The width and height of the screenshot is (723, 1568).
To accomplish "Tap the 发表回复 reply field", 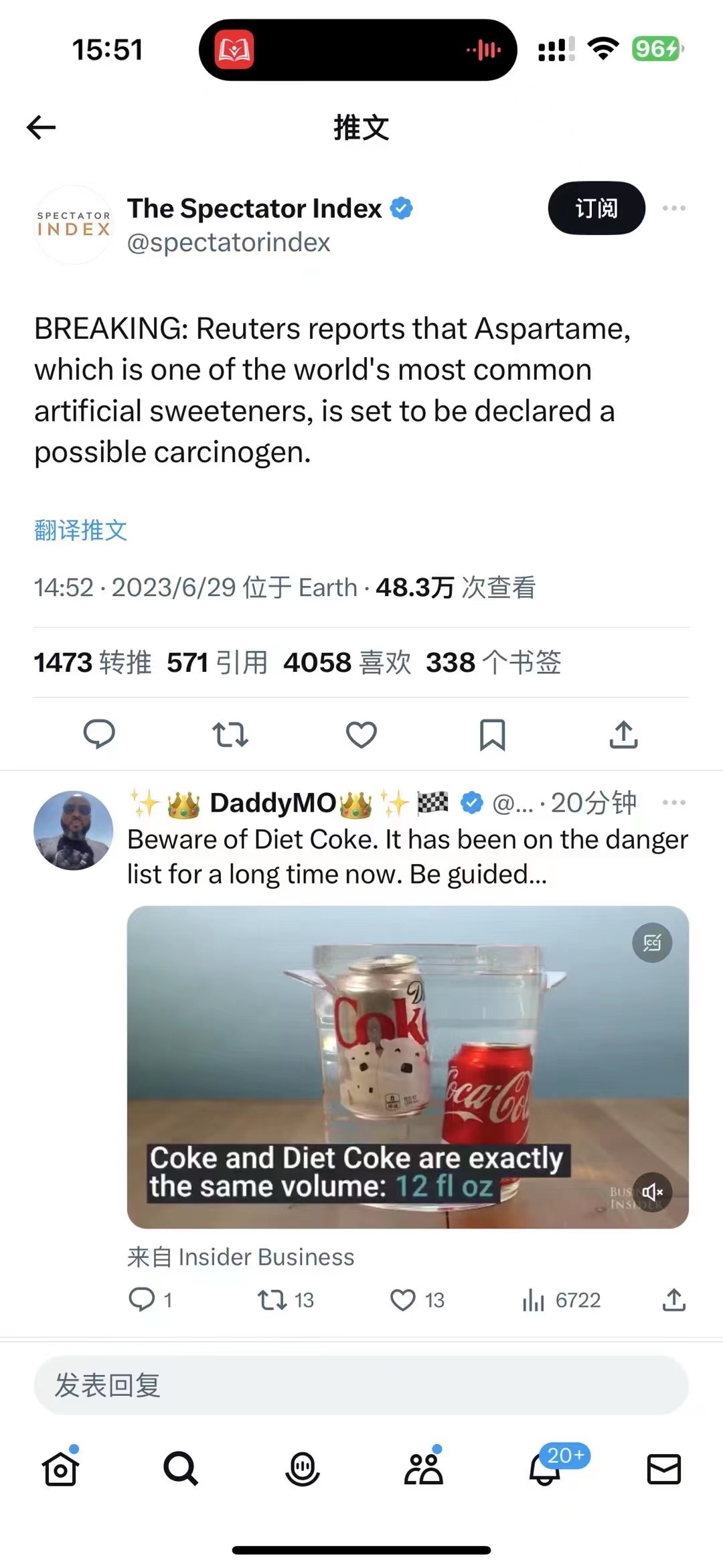I will [x=361, y=1385].
